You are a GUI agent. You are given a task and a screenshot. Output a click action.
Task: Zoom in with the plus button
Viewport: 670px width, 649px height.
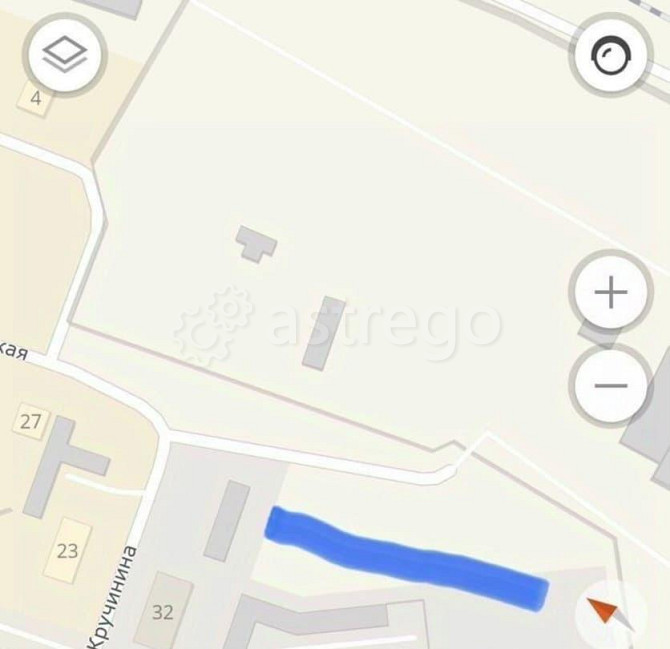pyautogui.click(x=609, y=293)
